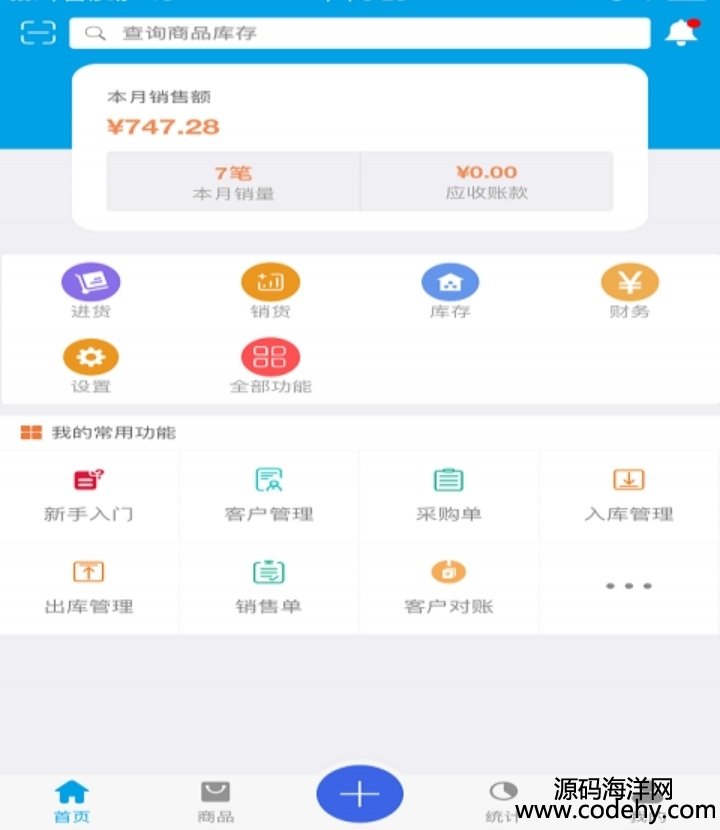The image size is (720, 830).
Task: Open 销货 sales section
Action: tap(270, 291)
